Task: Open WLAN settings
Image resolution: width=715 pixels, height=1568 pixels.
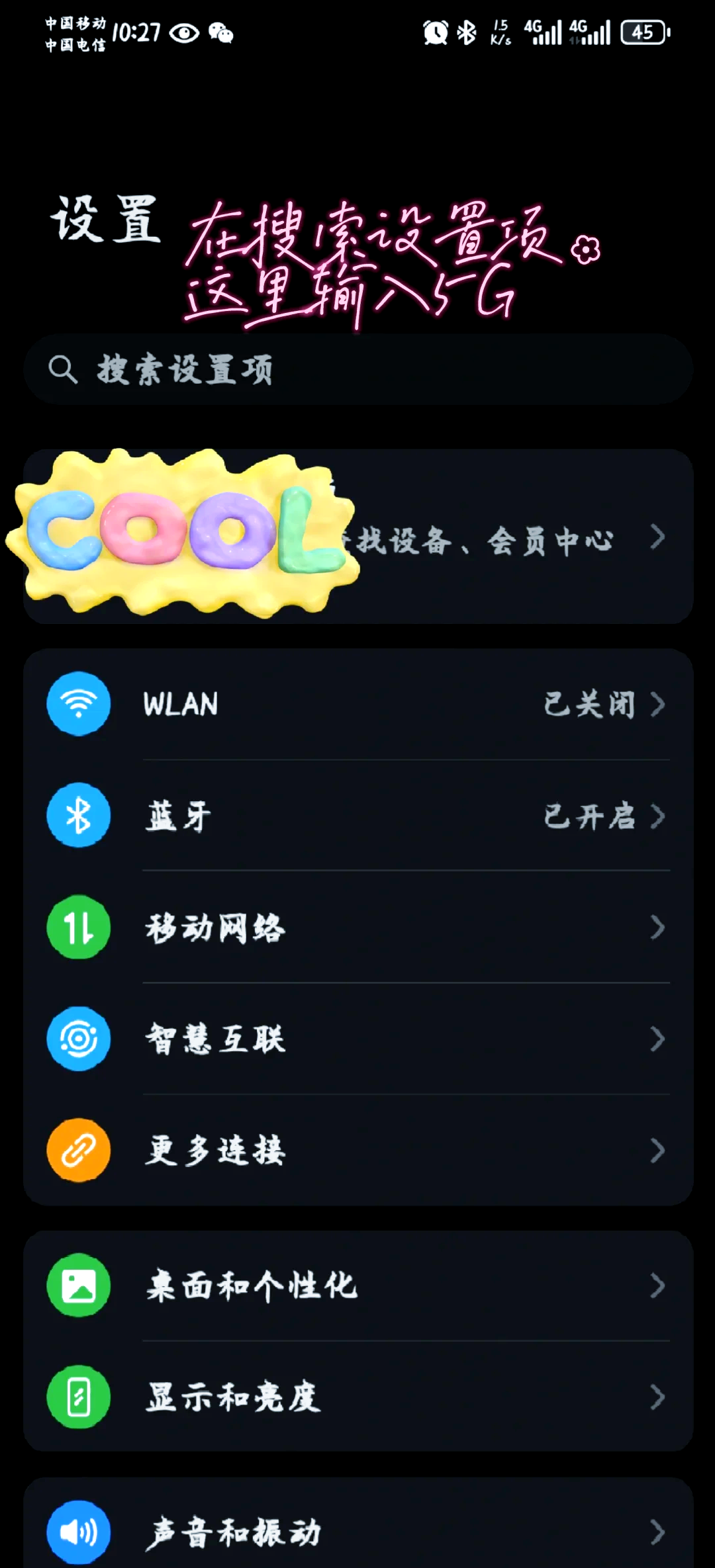Action: tap(358, 704)
